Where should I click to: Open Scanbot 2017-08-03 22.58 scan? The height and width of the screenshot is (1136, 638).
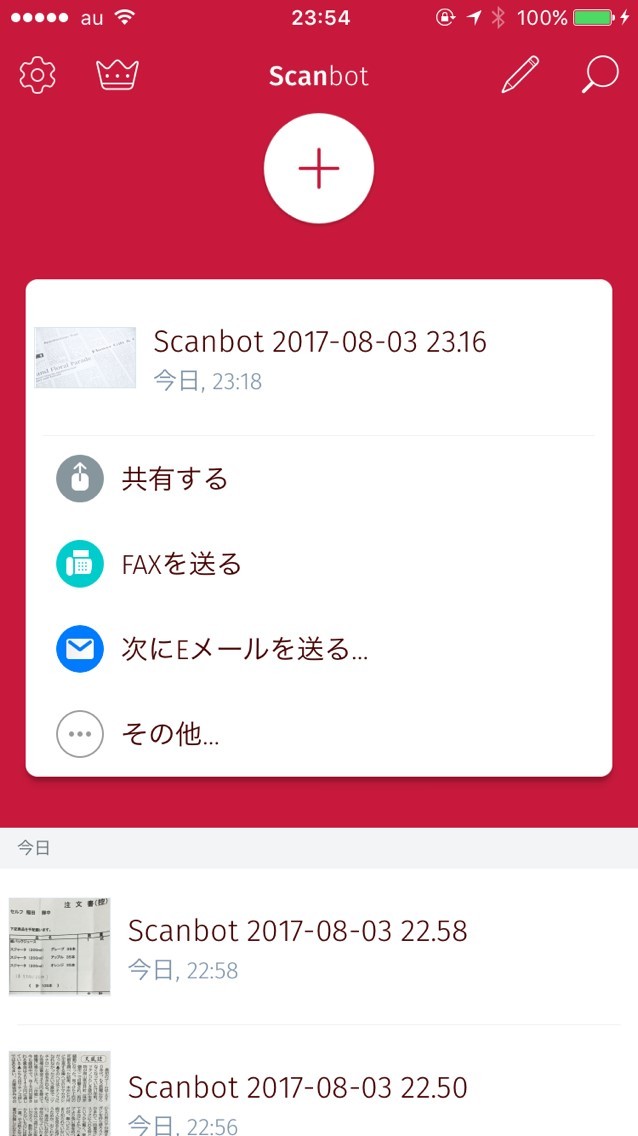point(297,946)
